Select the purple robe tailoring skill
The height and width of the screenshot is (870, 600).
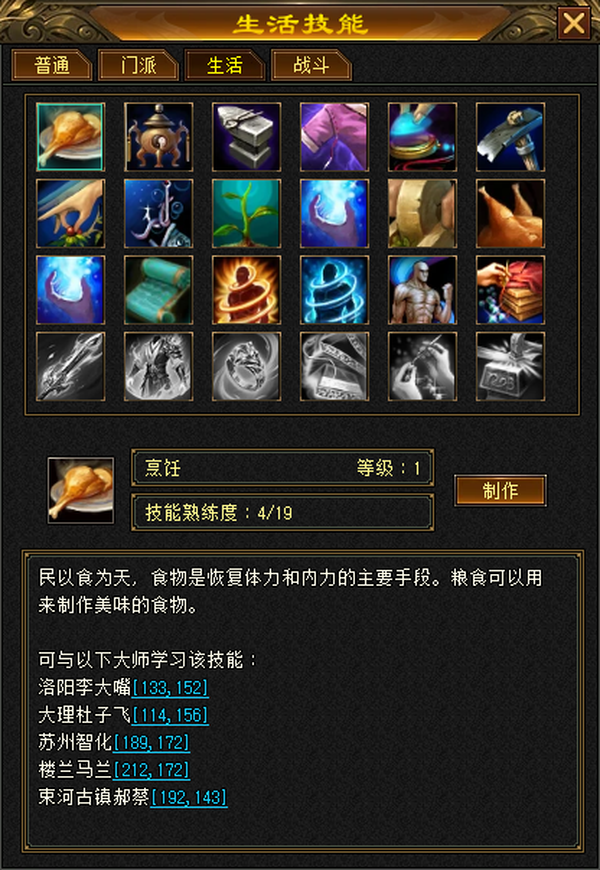334,136
